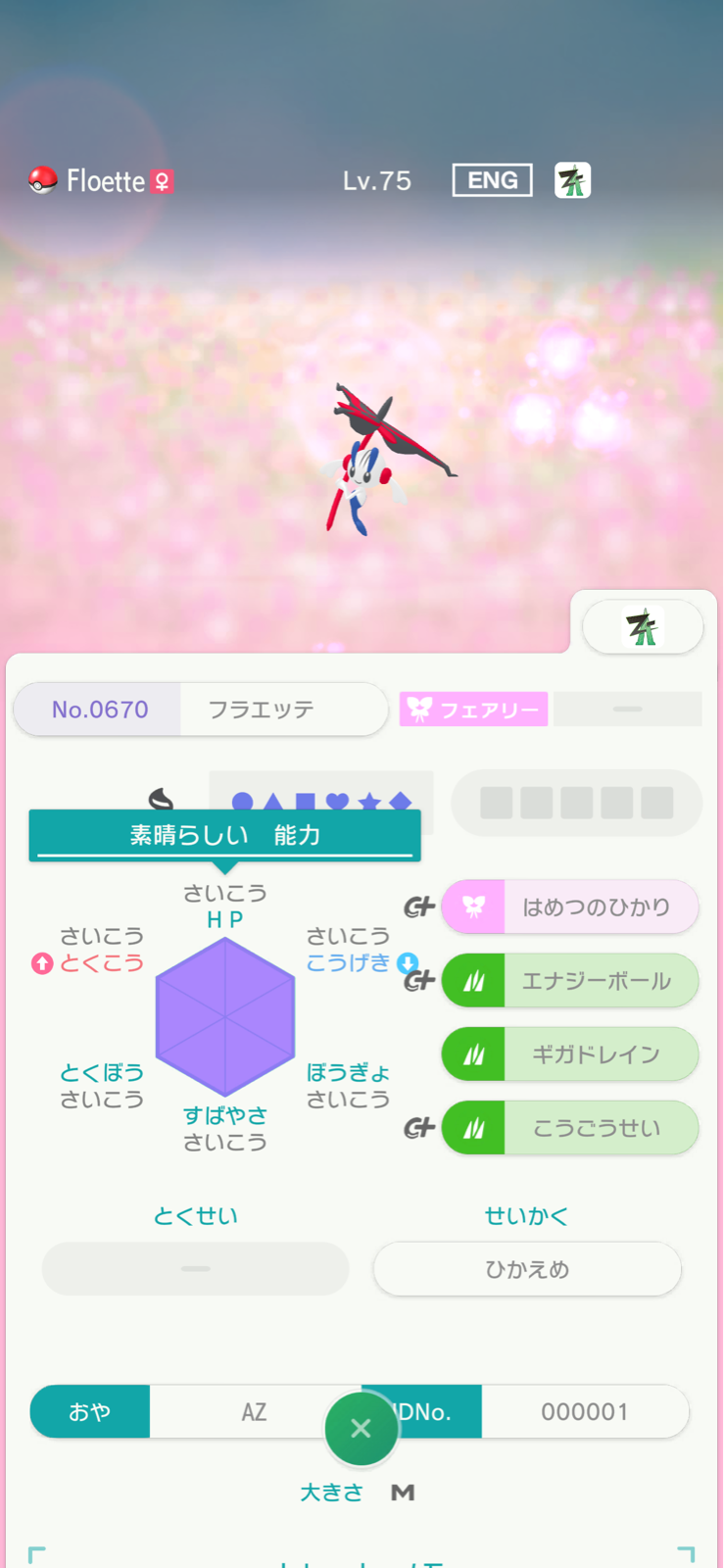Image resolution: width=724 pixels, height=1568 pixels.
Task: Open the markings shapes panel
Action: [320, 798]
